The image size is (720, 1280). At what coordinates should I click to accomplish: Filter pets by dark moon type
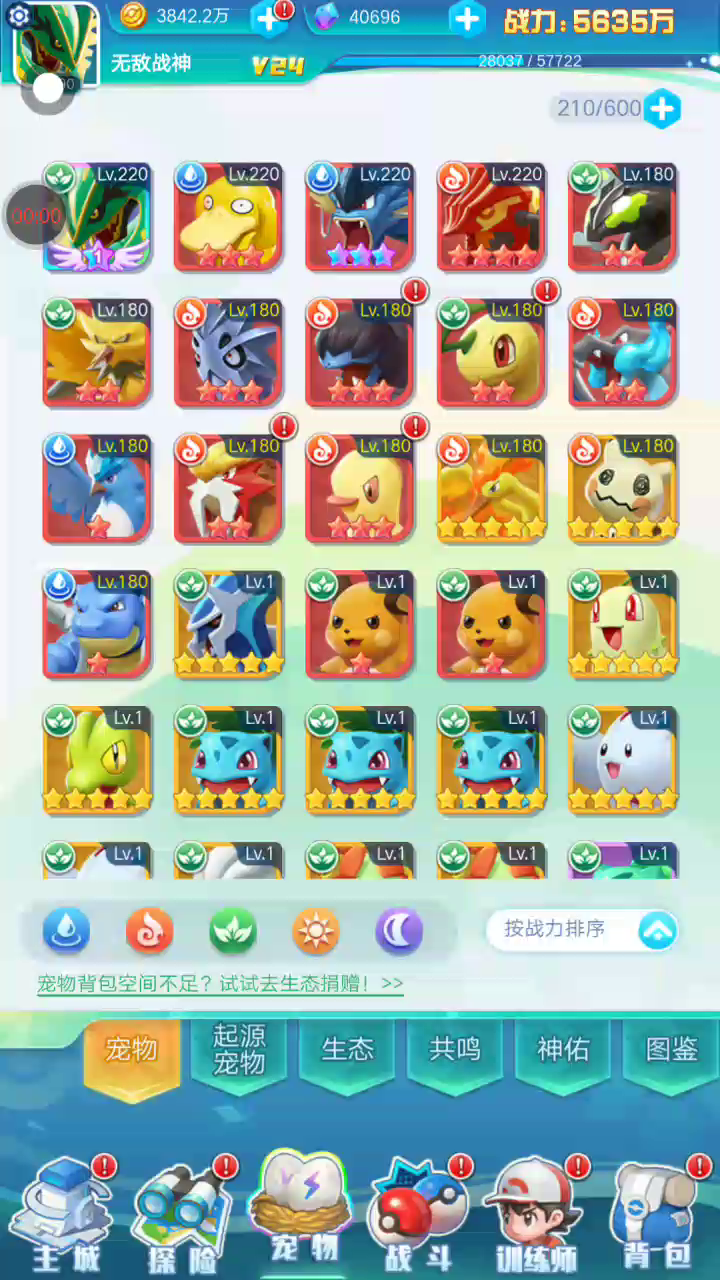[399, 932]
